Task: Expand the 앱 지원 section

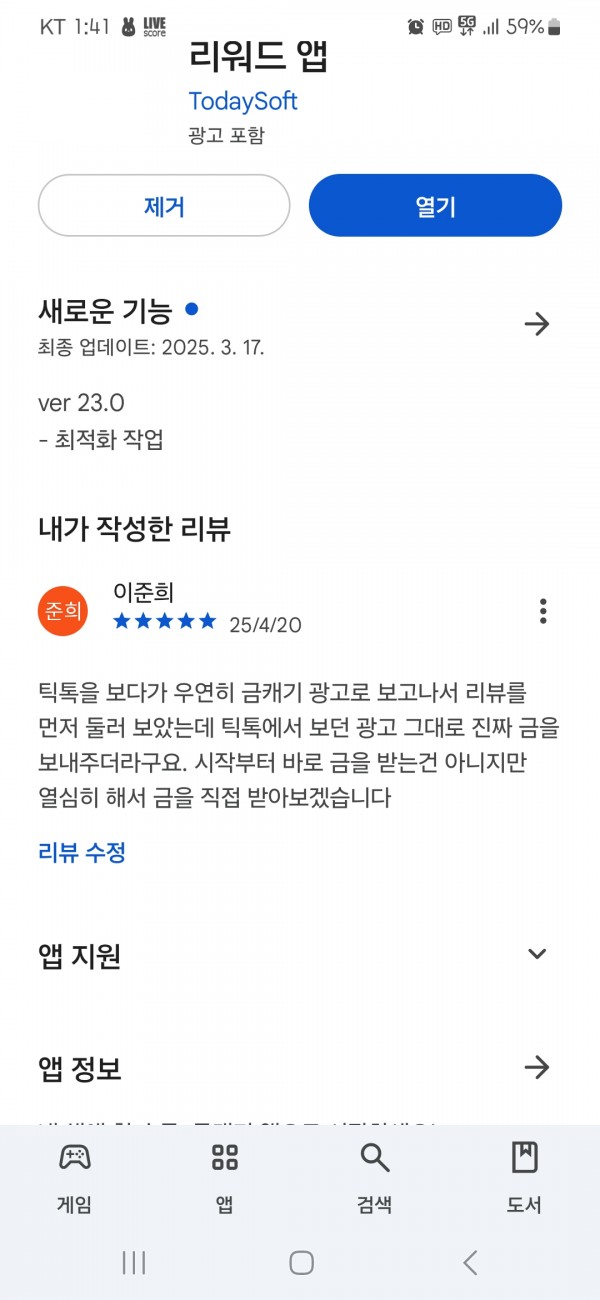Action: pyautogui.click(x=537, y=954)
